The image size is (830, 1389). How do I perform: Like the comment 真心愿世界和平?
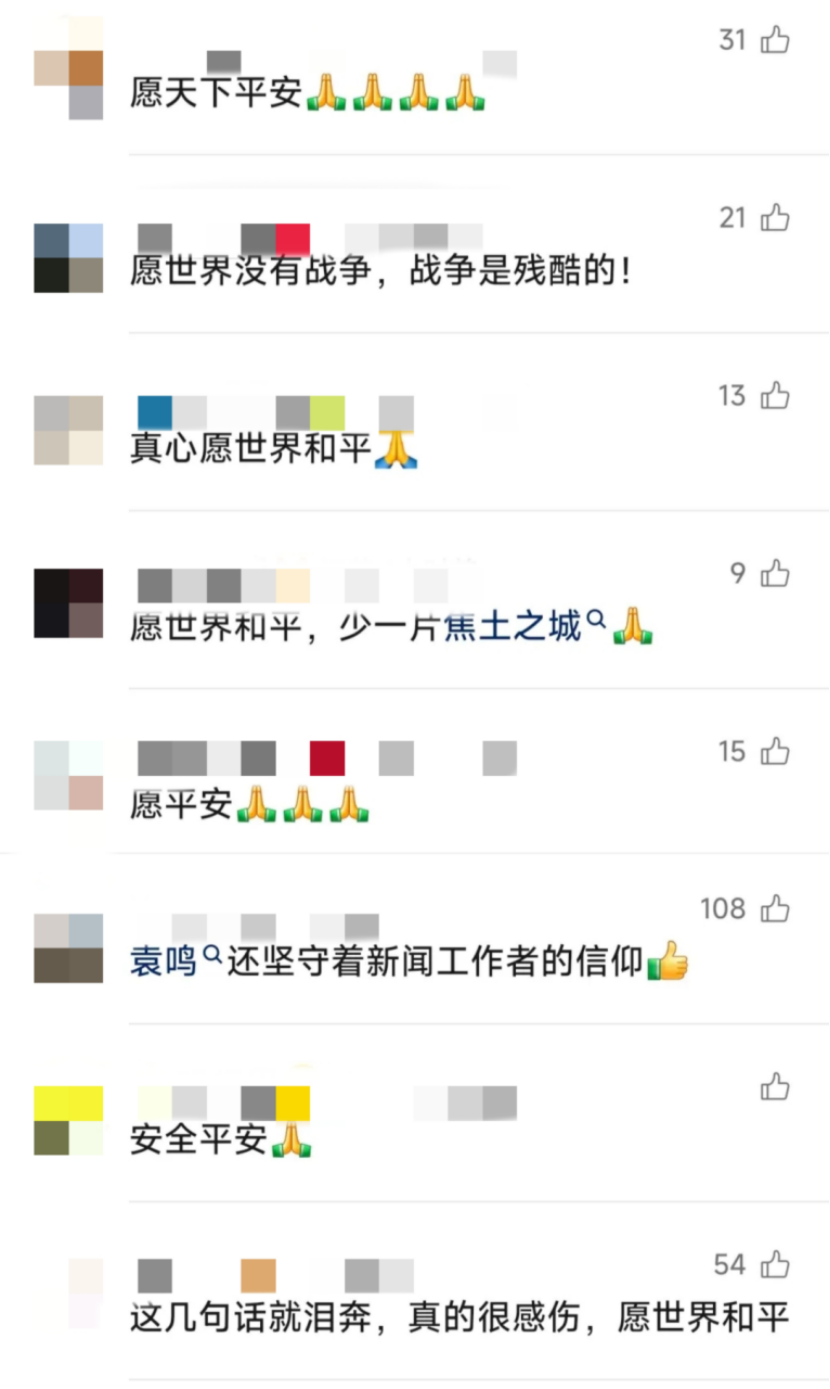[x=775, y=396]
